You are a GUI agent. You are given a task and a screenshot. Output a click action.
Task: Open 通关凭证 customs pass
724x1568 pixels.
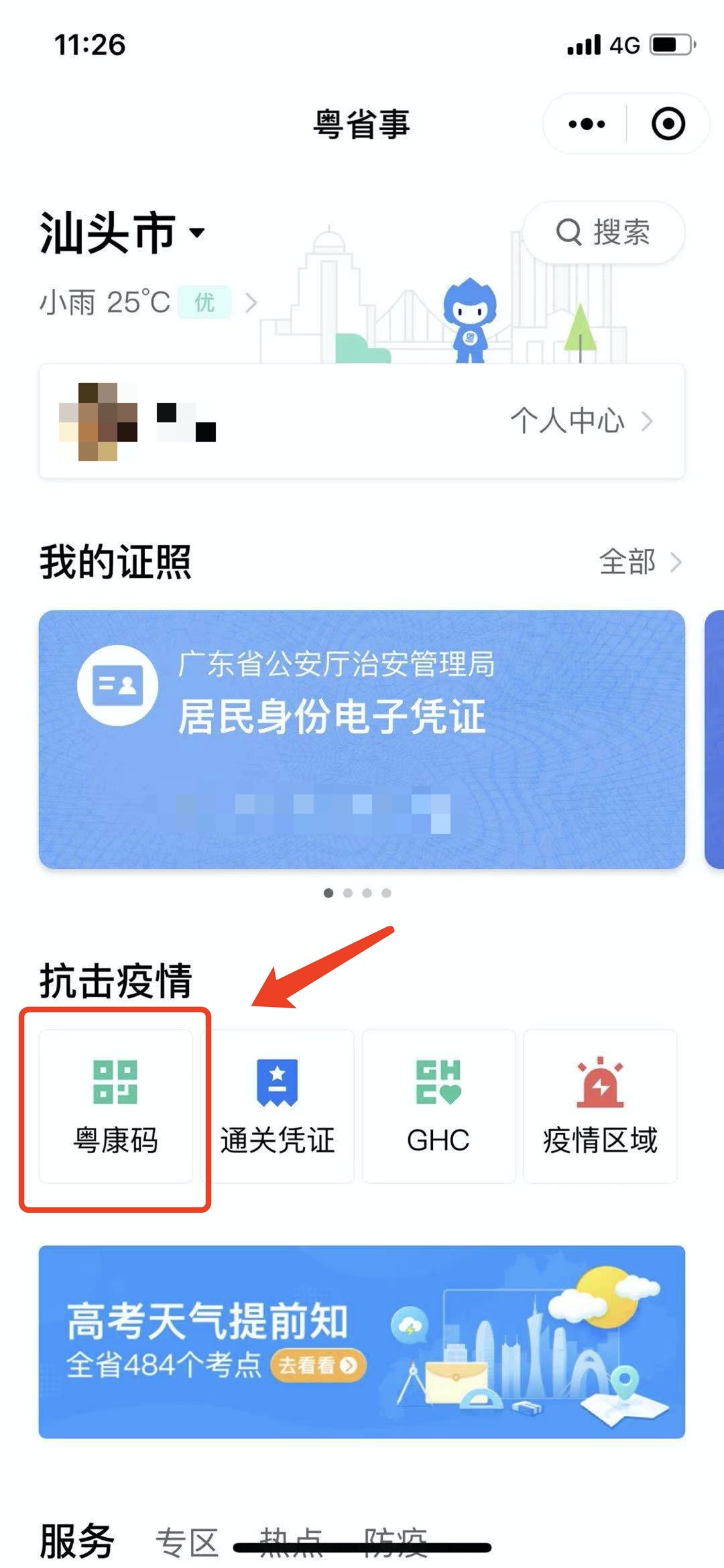pos(277,1107)
